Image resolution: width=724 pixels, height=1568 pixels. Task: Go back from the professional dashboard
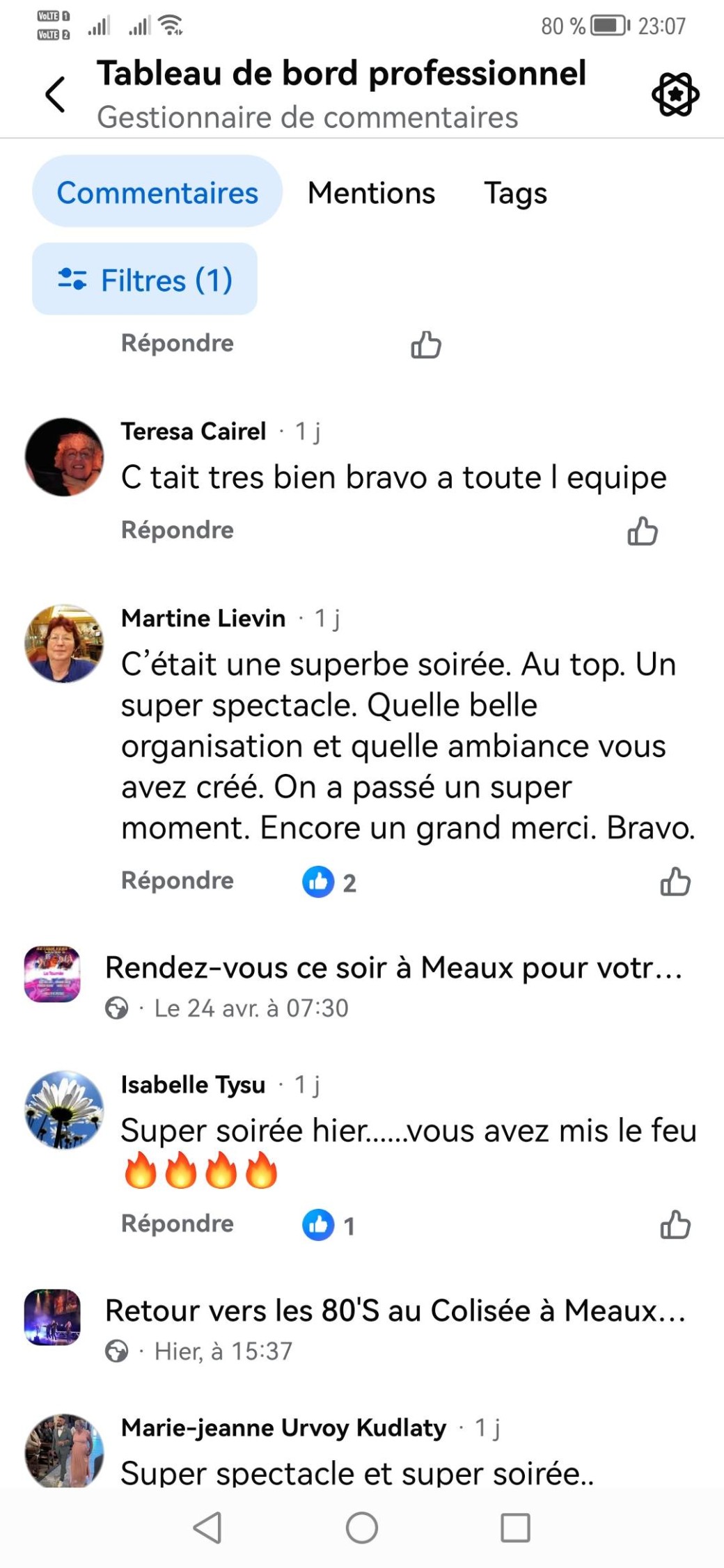[55, 95]
